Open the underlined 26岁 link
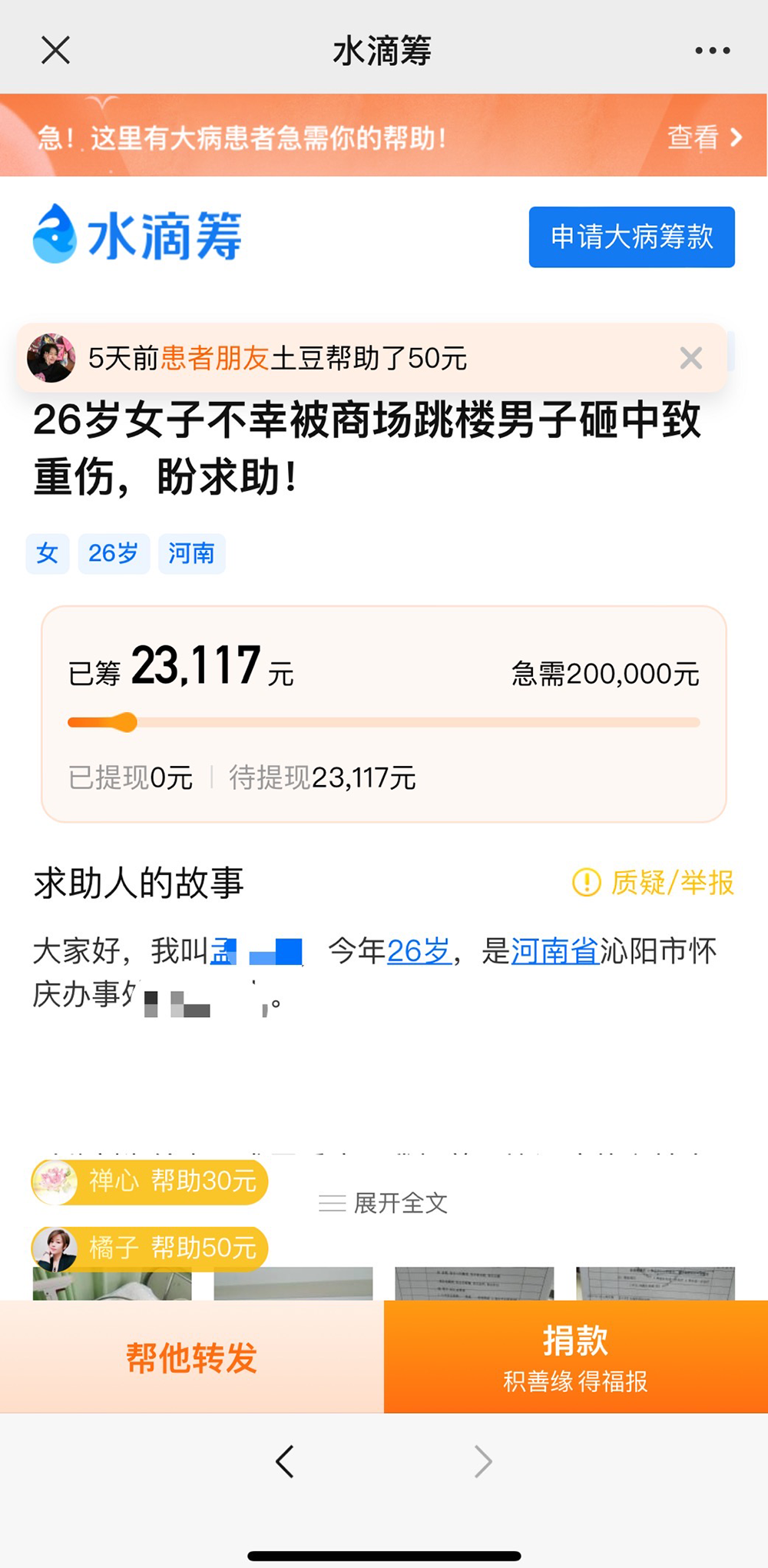768x1568 pixels. (x=419, y=951)
